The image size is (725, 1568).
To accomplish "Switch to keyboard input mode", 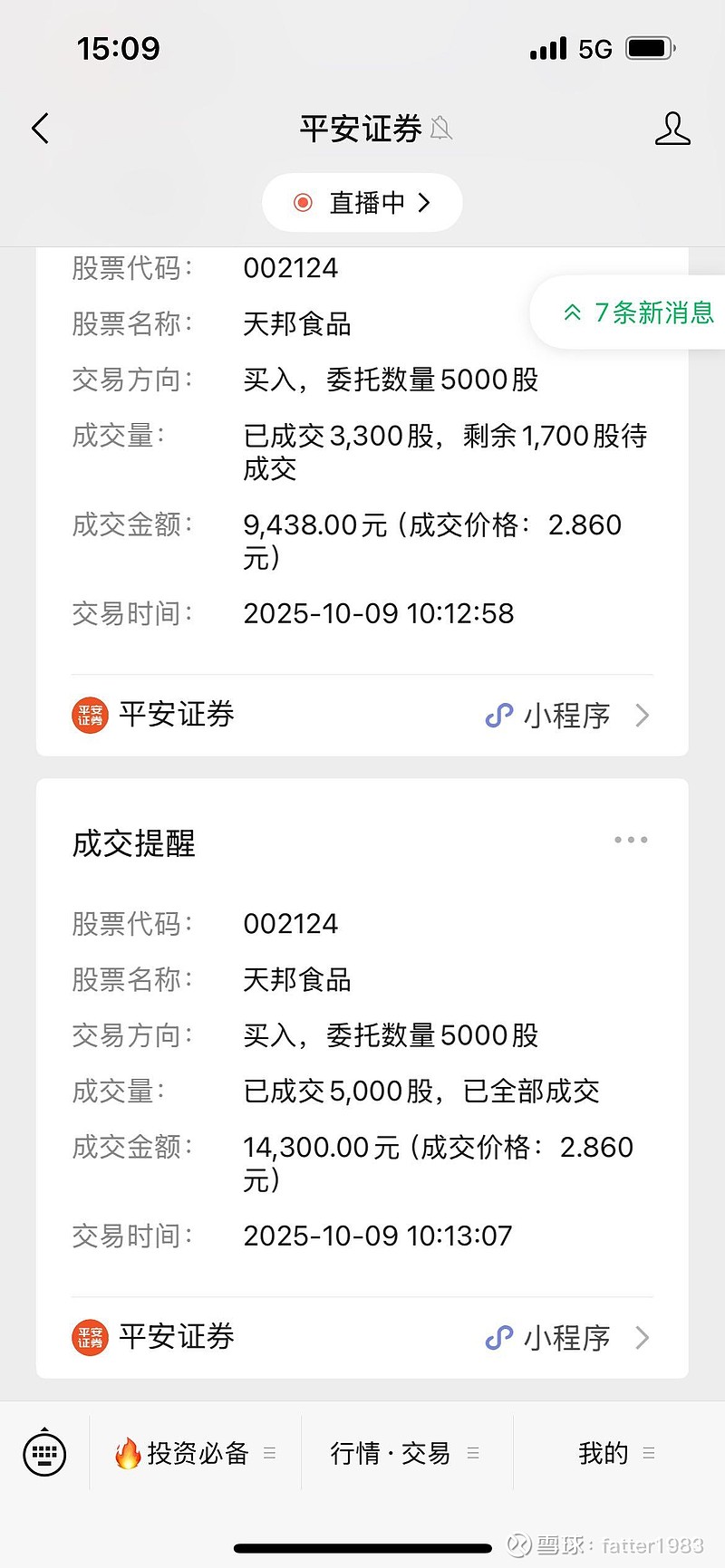I will [x=44, y=1453].
